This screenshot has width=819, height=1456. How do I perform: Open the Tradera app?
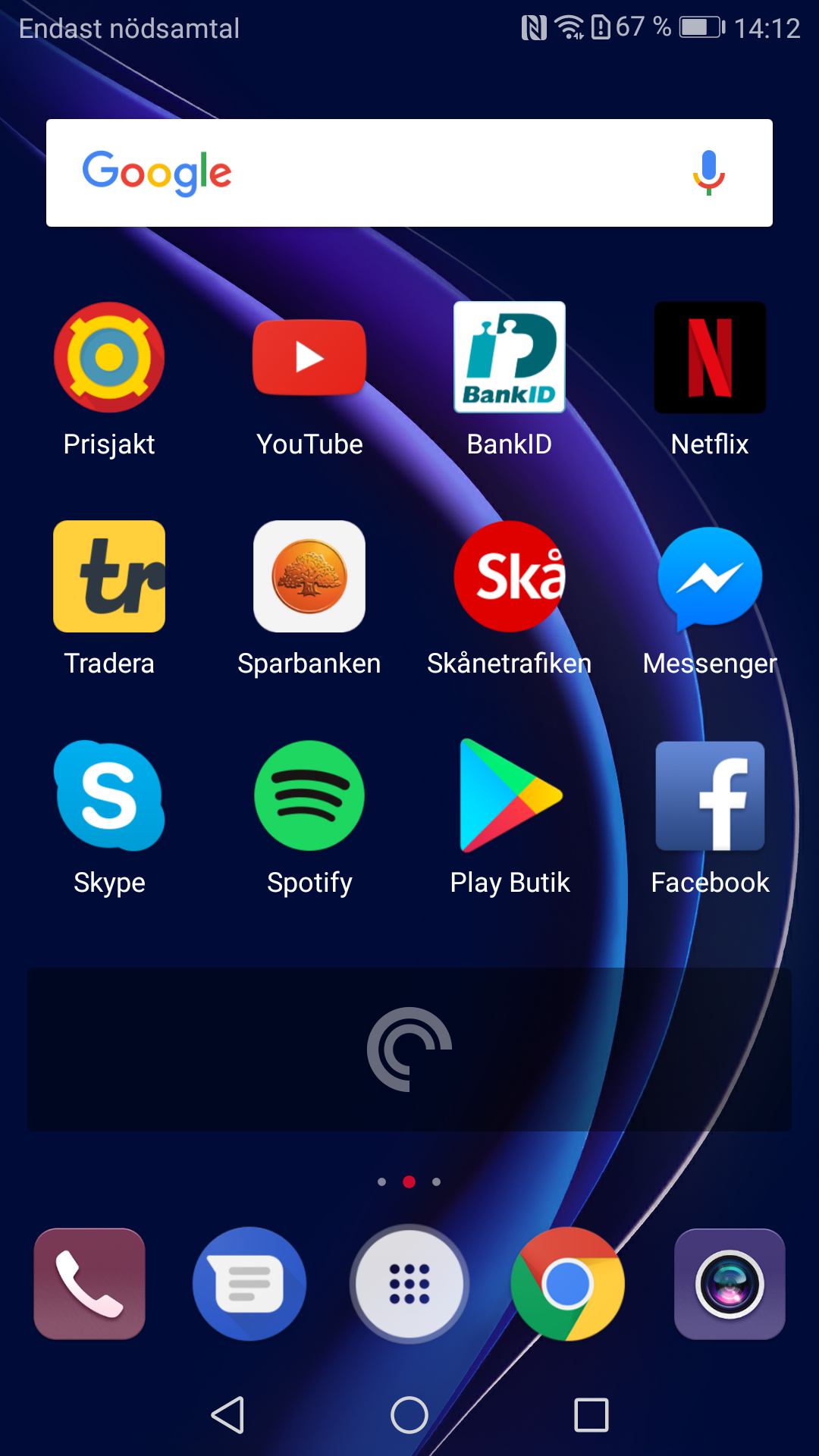pos(109,576)
